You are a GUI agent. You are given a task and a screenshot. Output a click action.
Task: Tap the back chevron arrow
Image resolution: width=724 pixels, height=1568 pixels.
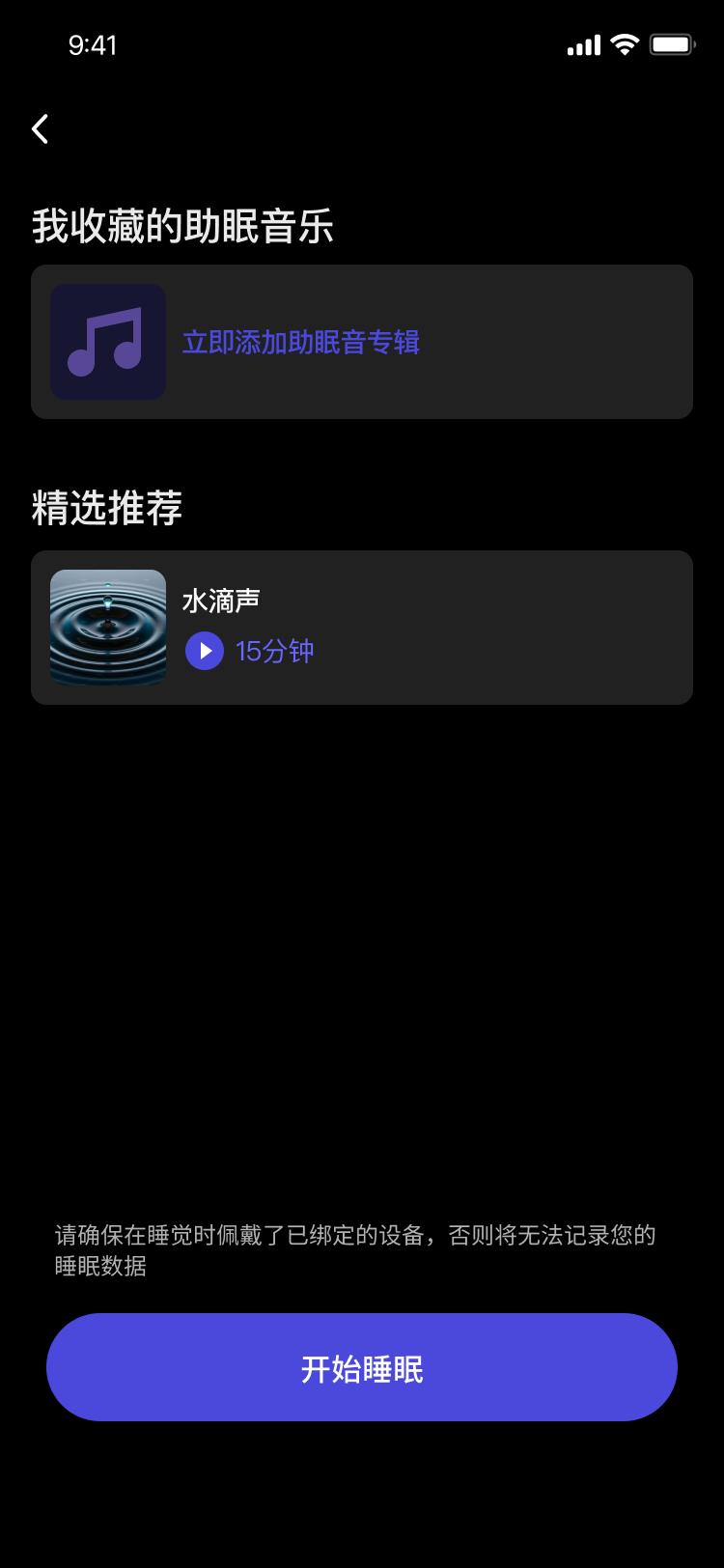pyautogui.click(x=40, y=127)
